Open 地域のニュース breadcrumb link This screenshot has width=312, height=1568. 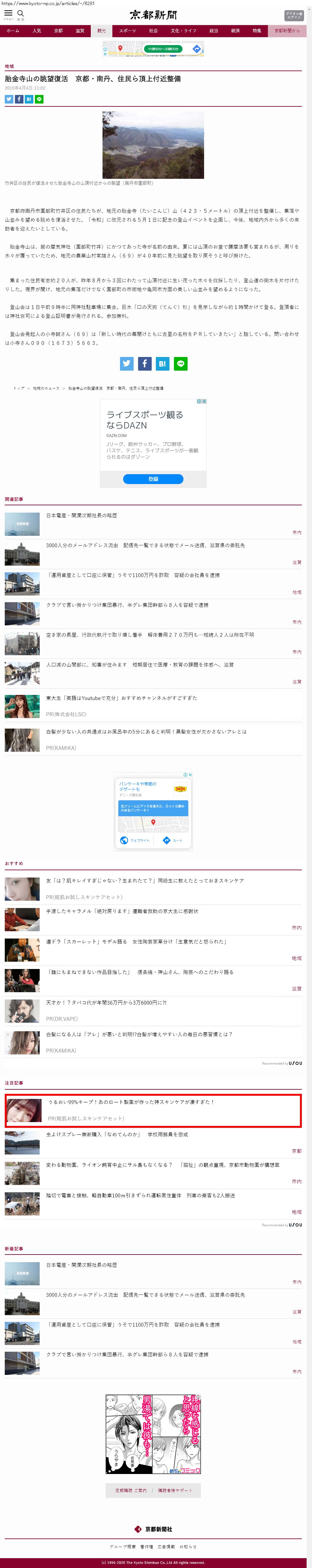(46, 388)
